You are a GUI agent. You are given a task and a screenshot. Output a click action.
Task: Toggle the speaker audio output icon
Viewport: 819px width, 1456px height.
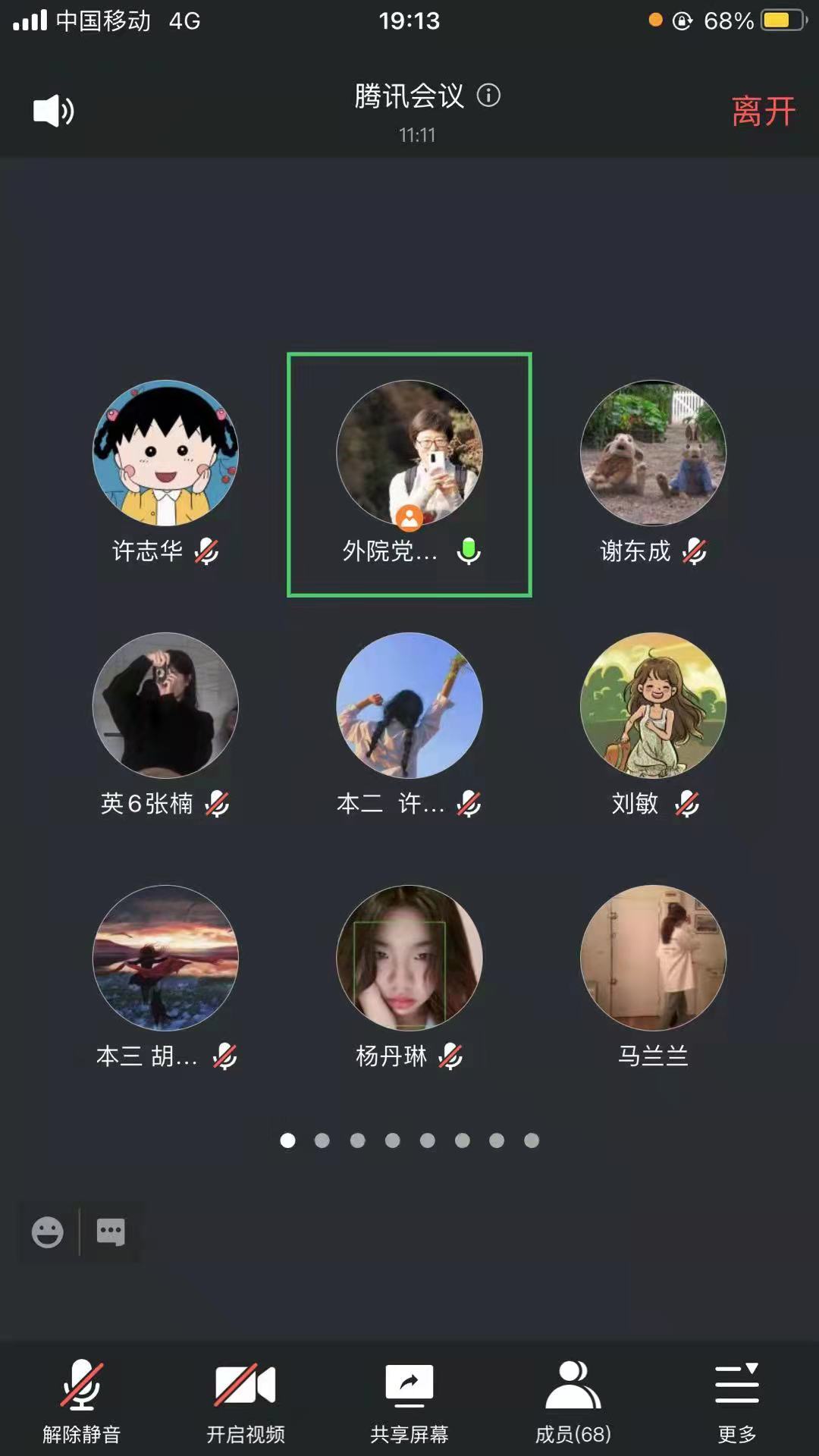[x=53, y=111]
